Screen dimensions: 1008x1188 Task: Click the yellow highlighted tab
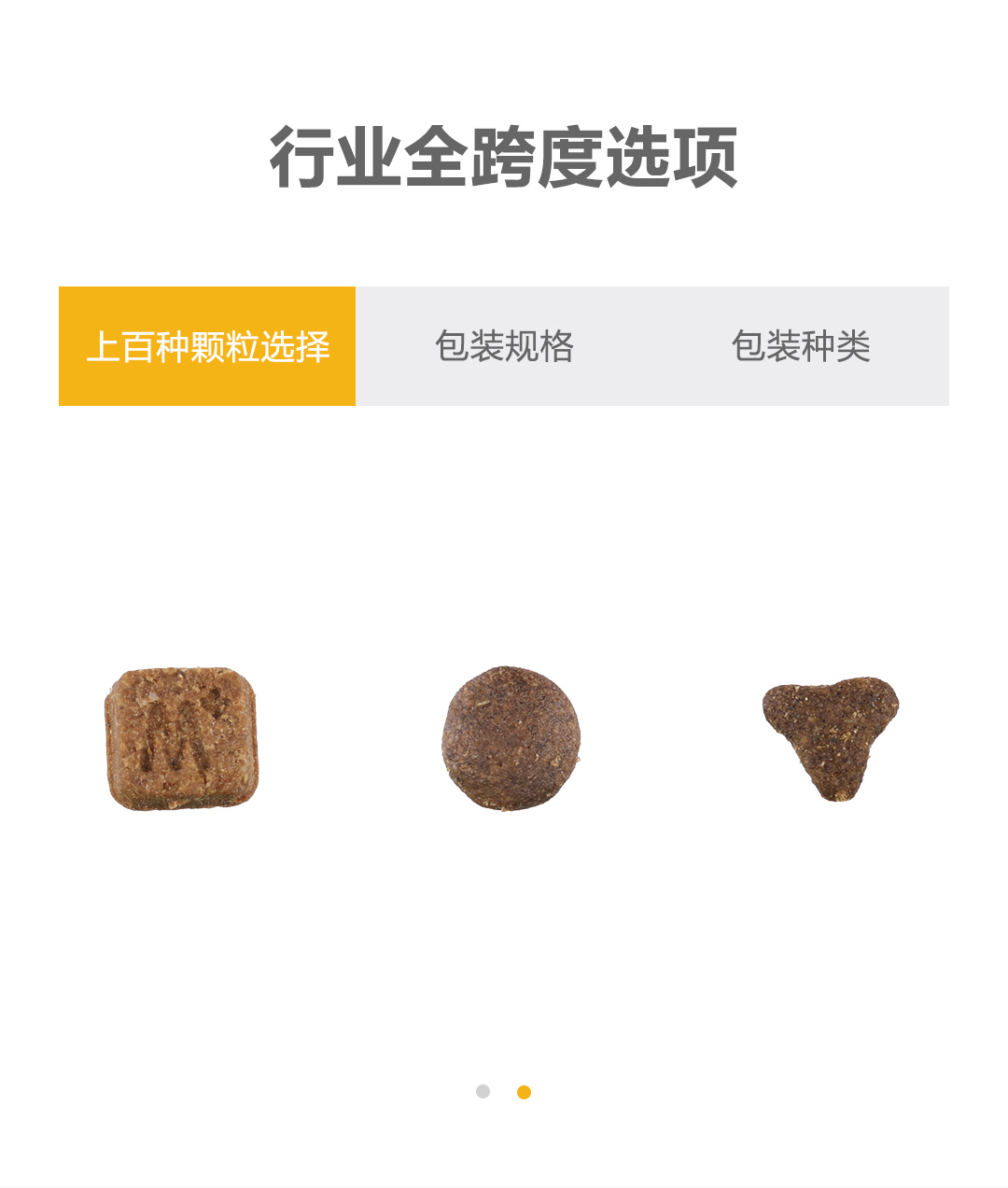coord(207,345)
